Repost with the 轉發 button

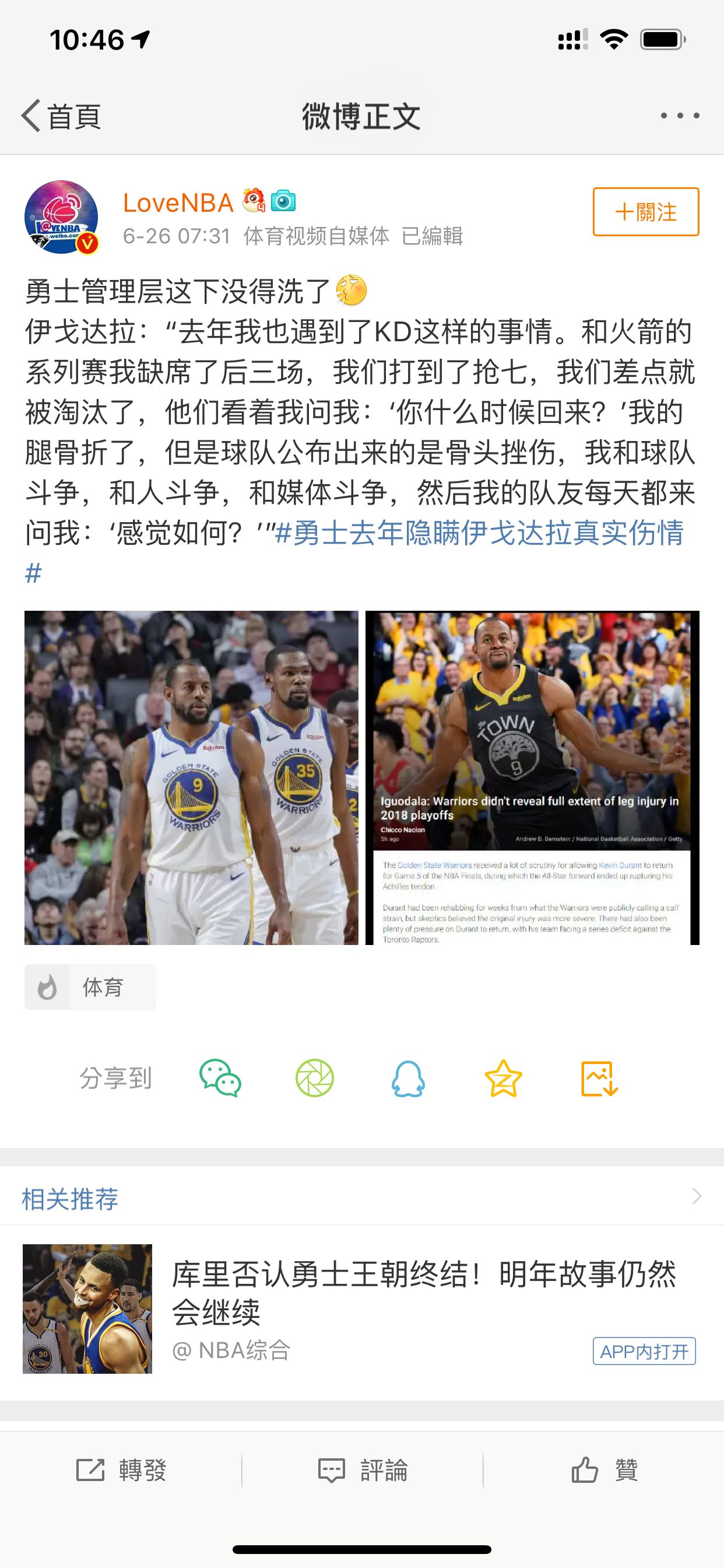pos(121,1470)
